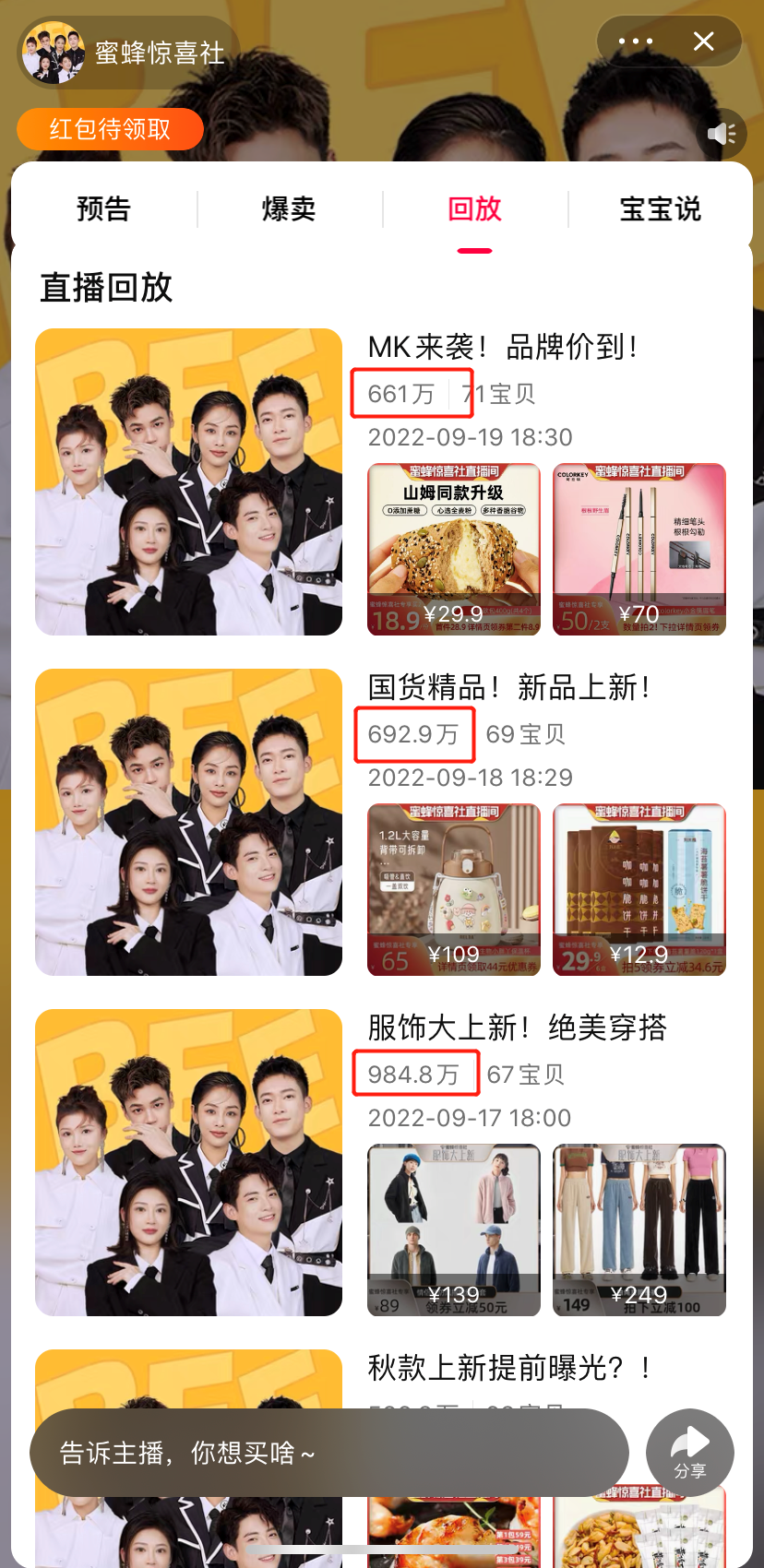Viewport: 764px width, 1568px height.
Task: Toggle the speaker sound icon
Action: [722, 135]
